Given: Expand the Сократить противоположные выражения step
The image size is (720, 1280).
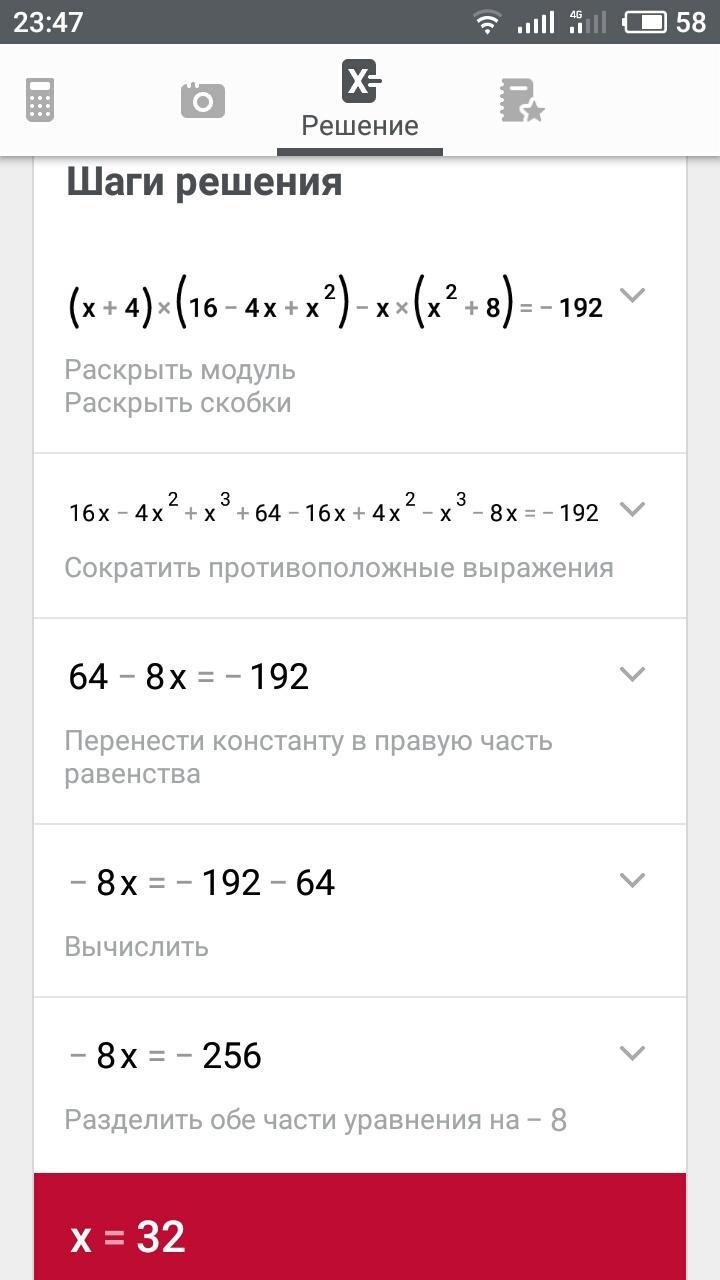Looking at the screenshot, I should (632, 509).
